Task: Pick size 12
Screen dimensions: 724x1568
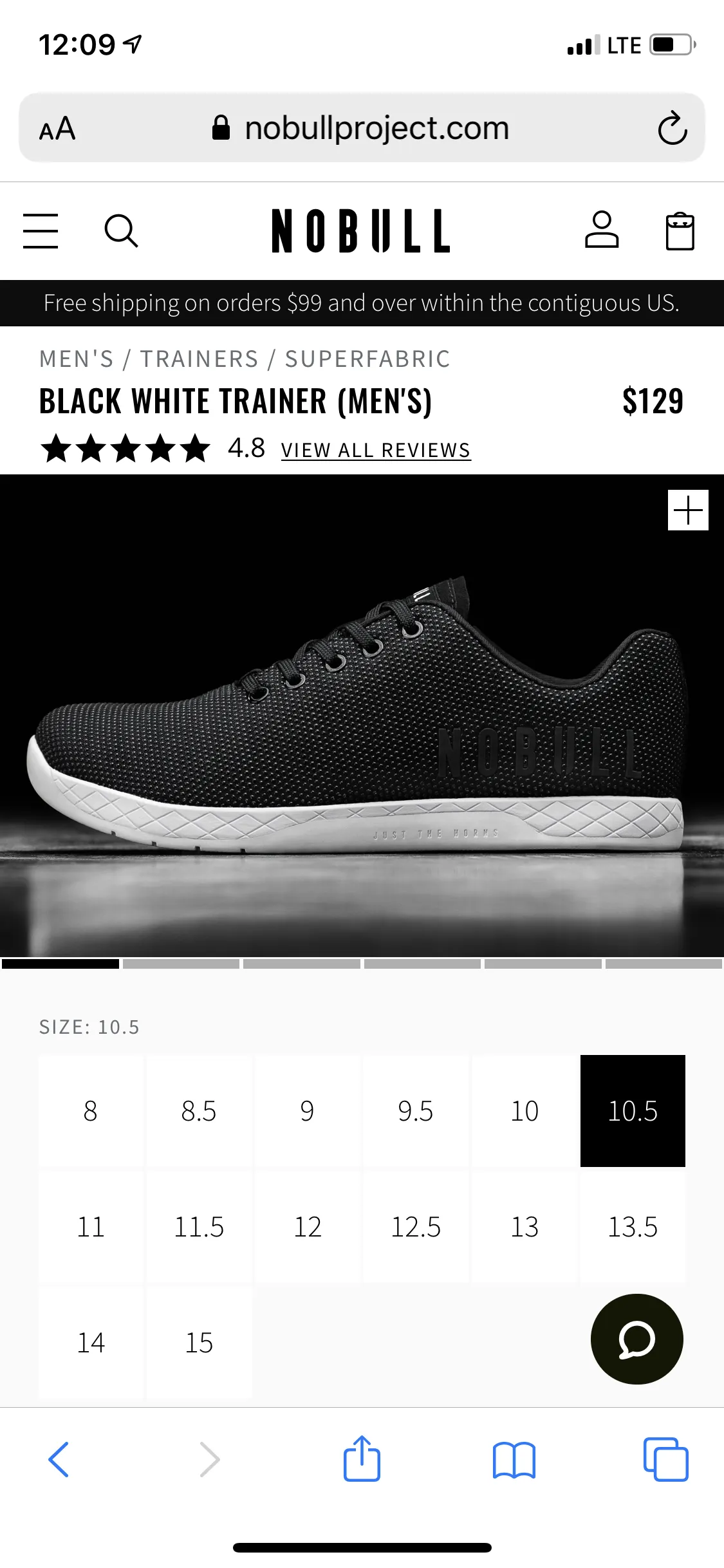Action: point(308,1227)
